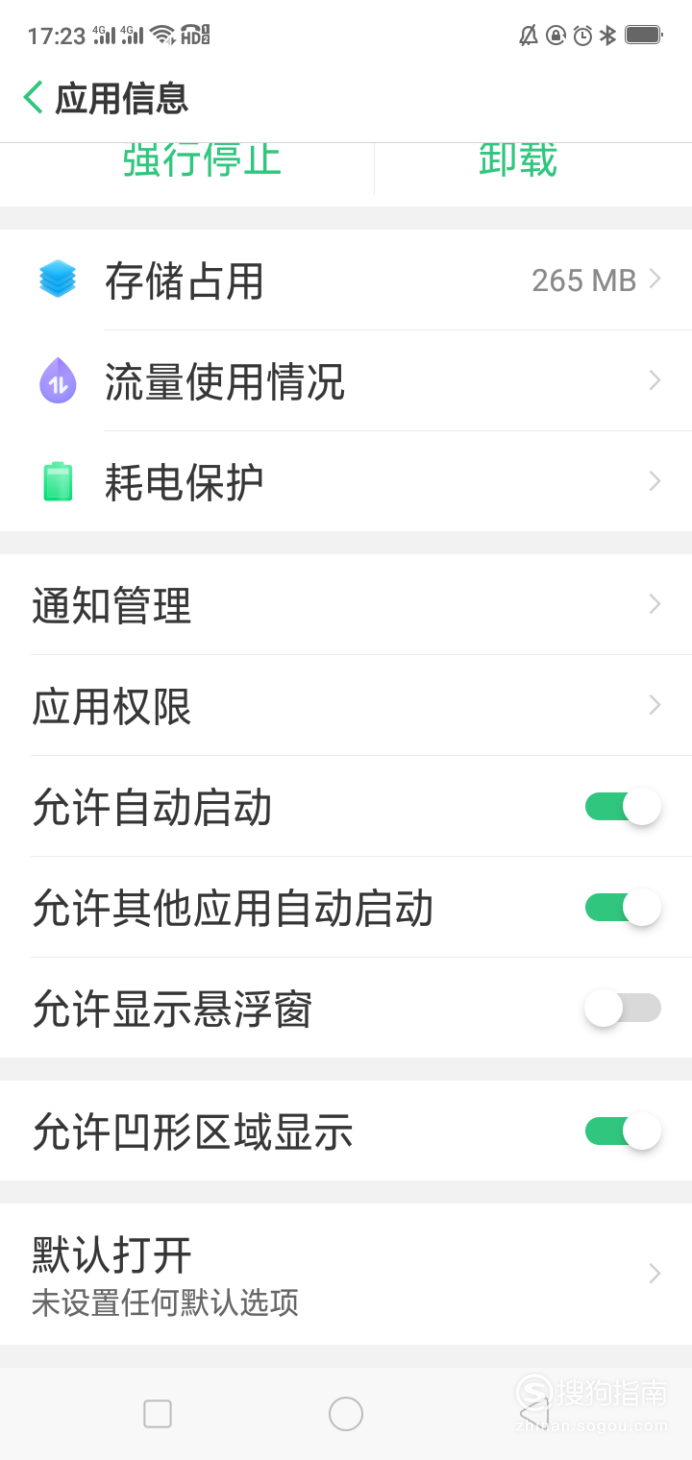Image resolution: width=692 pixels, height=1460 pixels.
Task: Enable 允许显示悬浮窗 switch
Action: point(623,1009)
